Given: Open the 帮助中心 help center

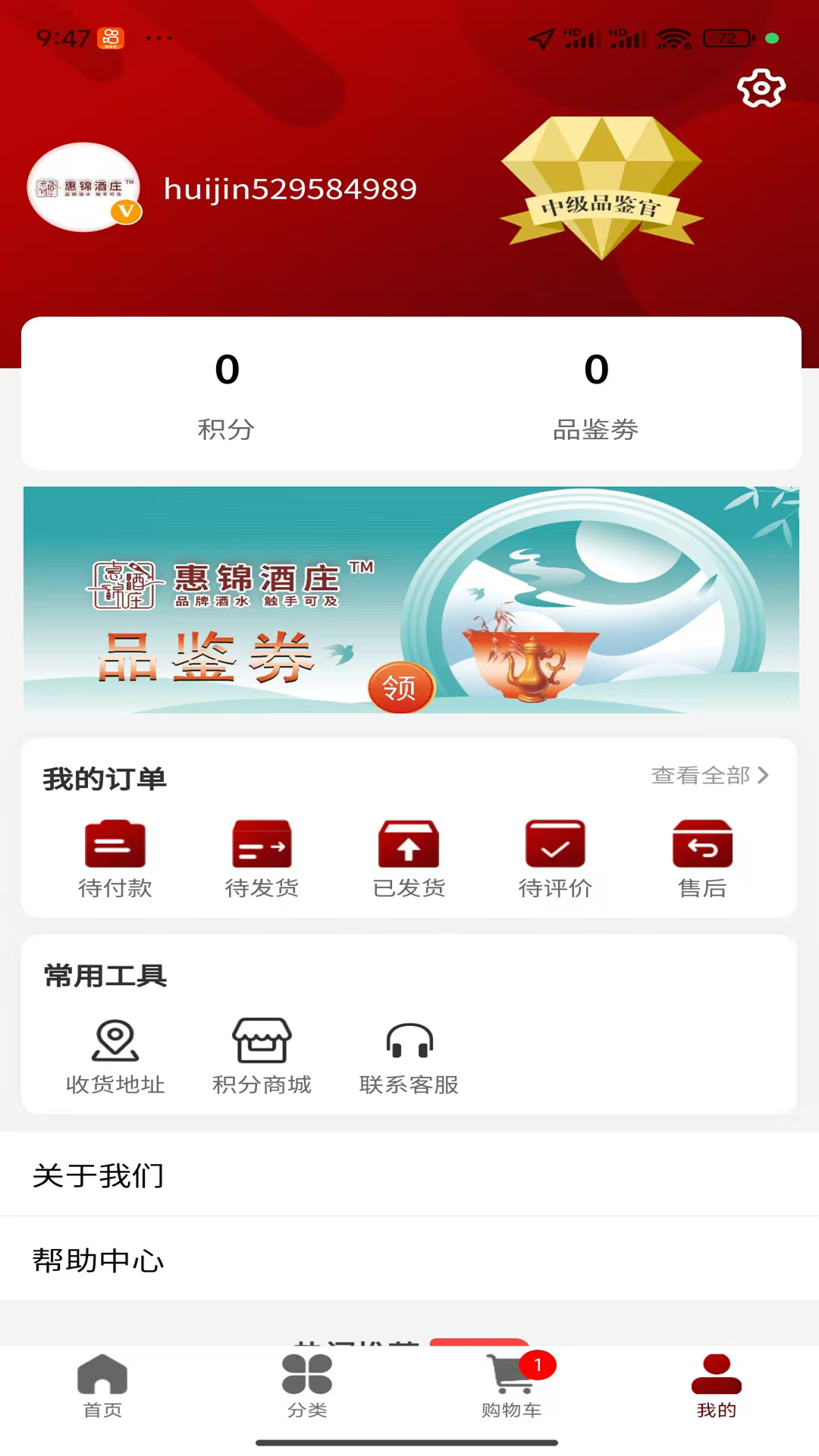Looking at the screenshot, I should [x=97, y=1260].
